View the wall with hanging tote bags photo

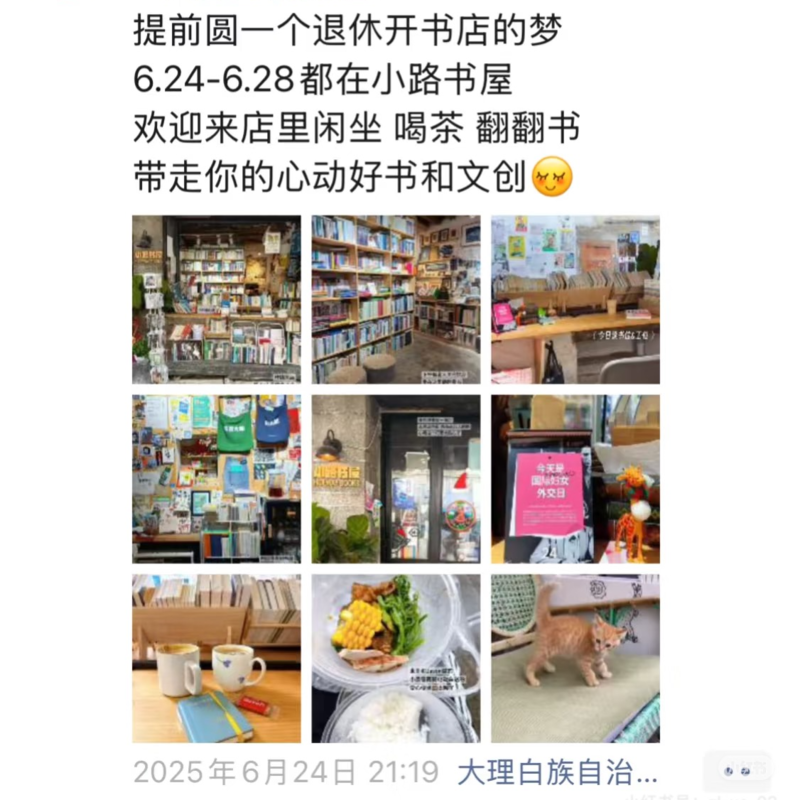216,478
